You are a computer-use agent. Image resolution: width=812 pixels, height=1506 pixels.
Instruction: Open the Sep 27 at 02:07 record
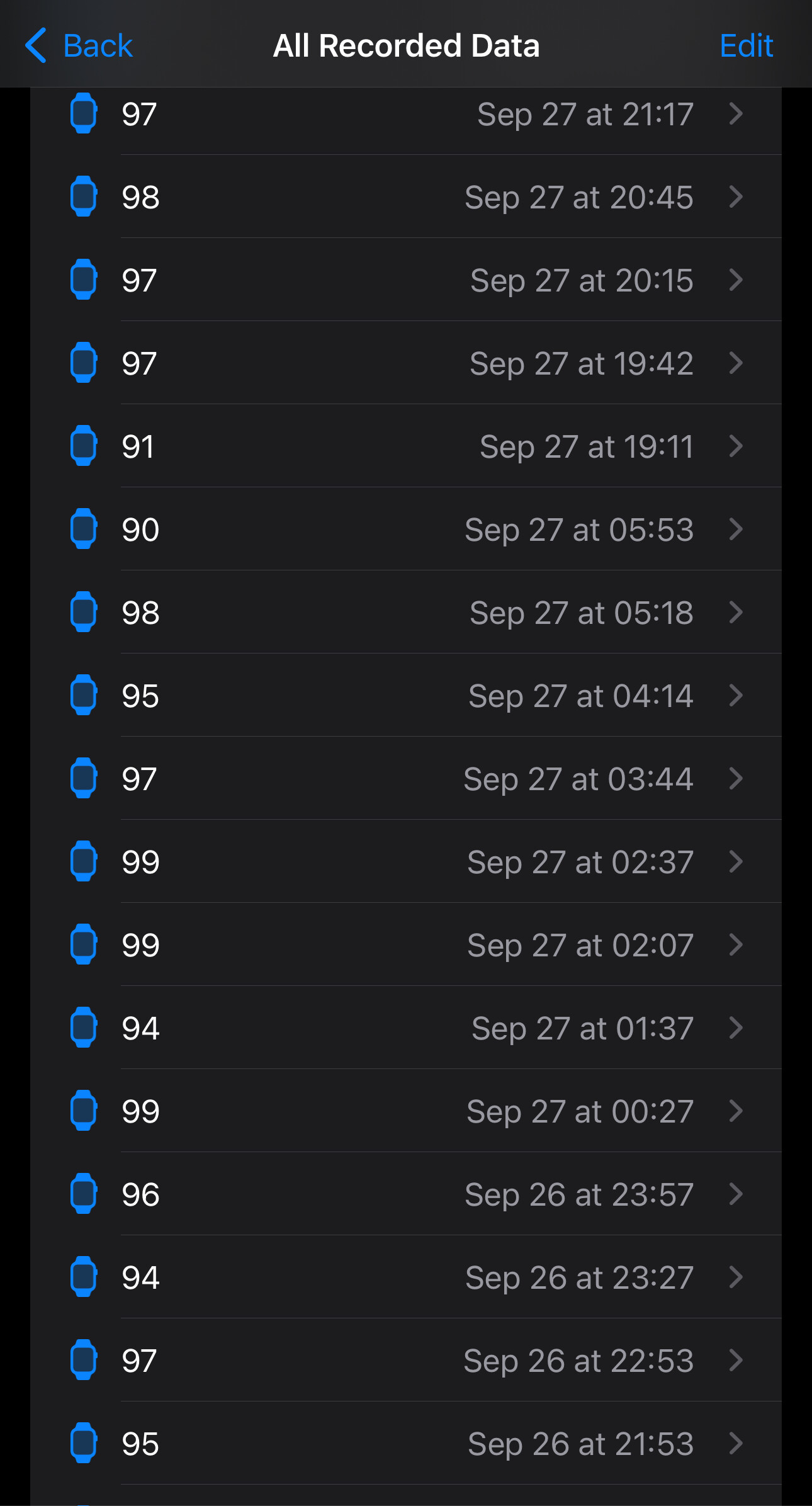[x=406, y=945]
